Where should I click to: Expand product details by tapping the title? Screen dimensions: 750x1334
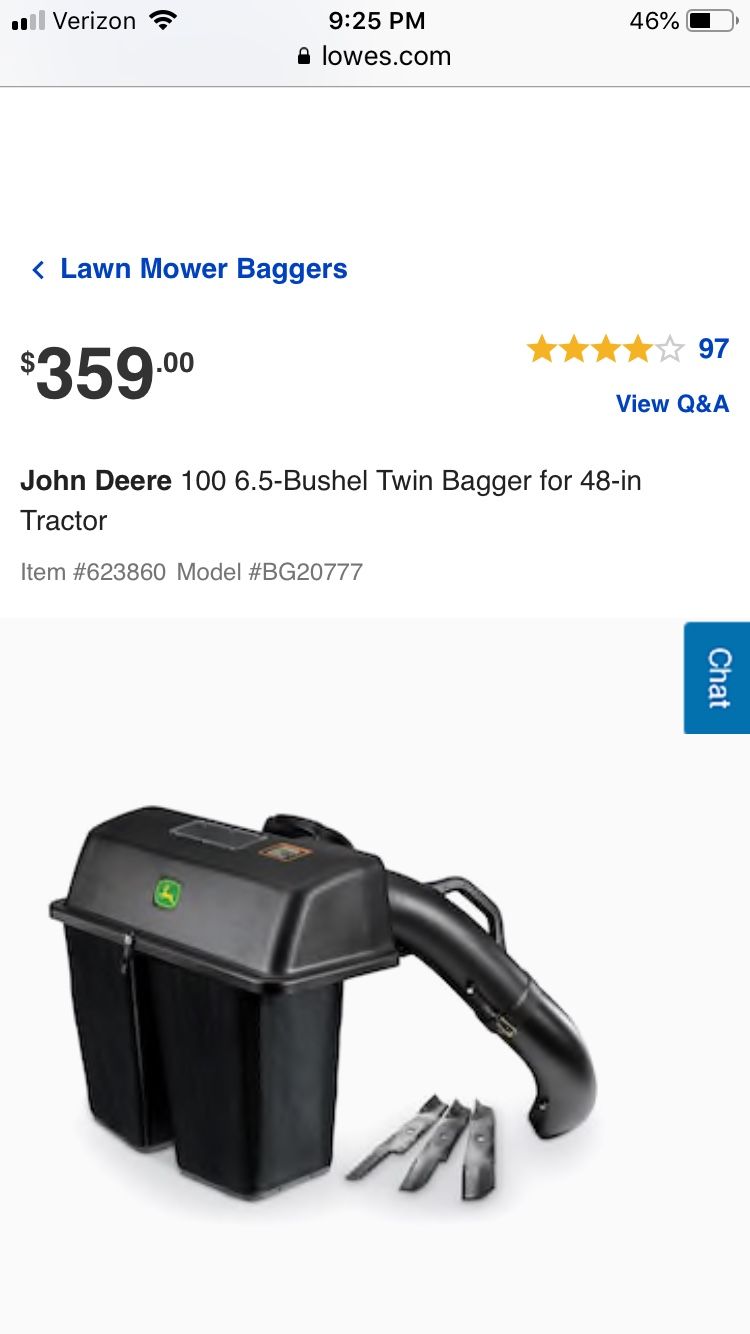click(332, 500)
